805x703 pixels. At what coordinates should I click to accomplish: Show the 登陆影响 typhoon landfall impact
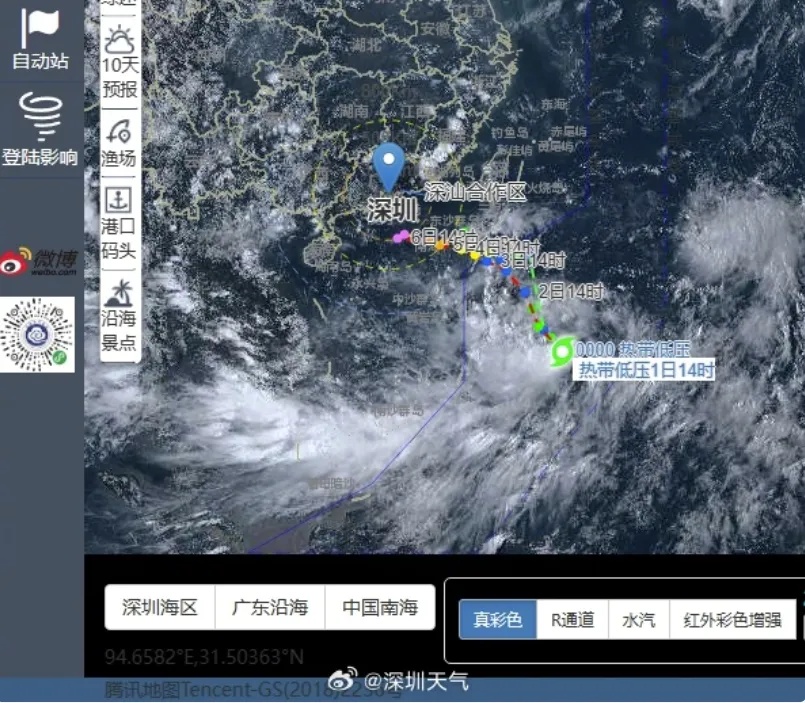point(40,130)
